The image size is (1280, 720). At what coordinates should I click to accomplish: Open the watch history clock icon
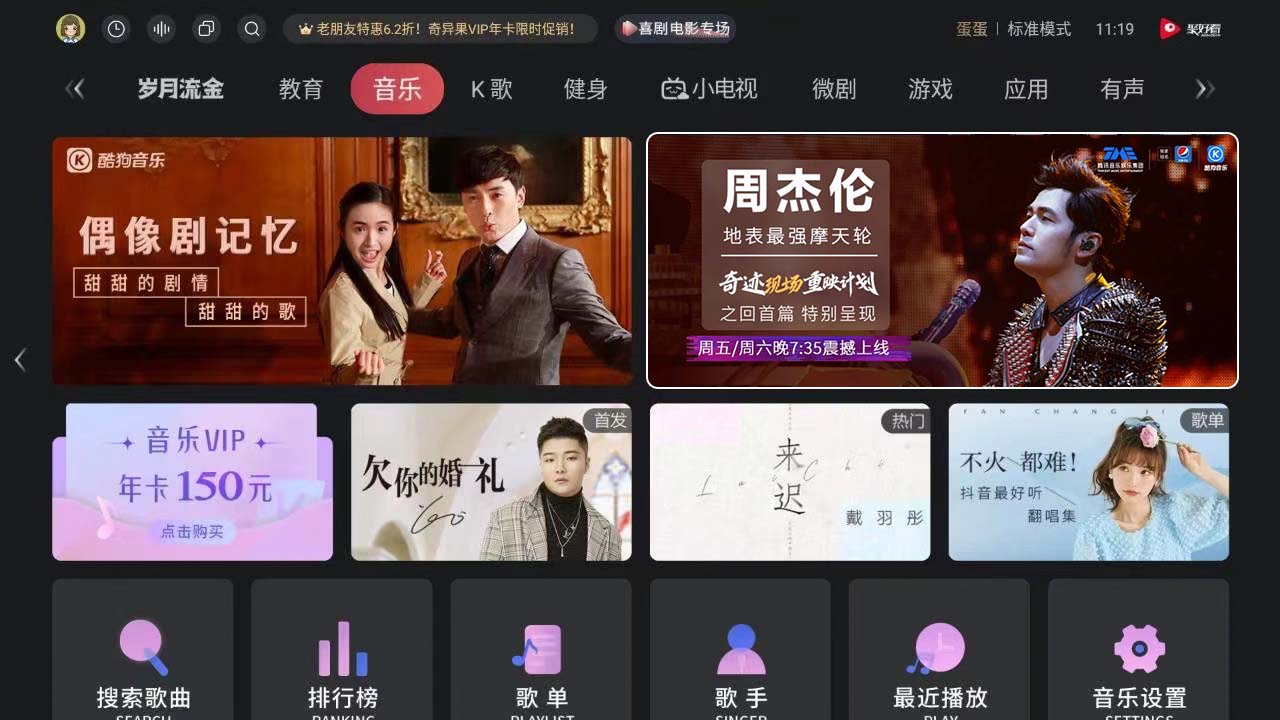(x=116, y=29)
